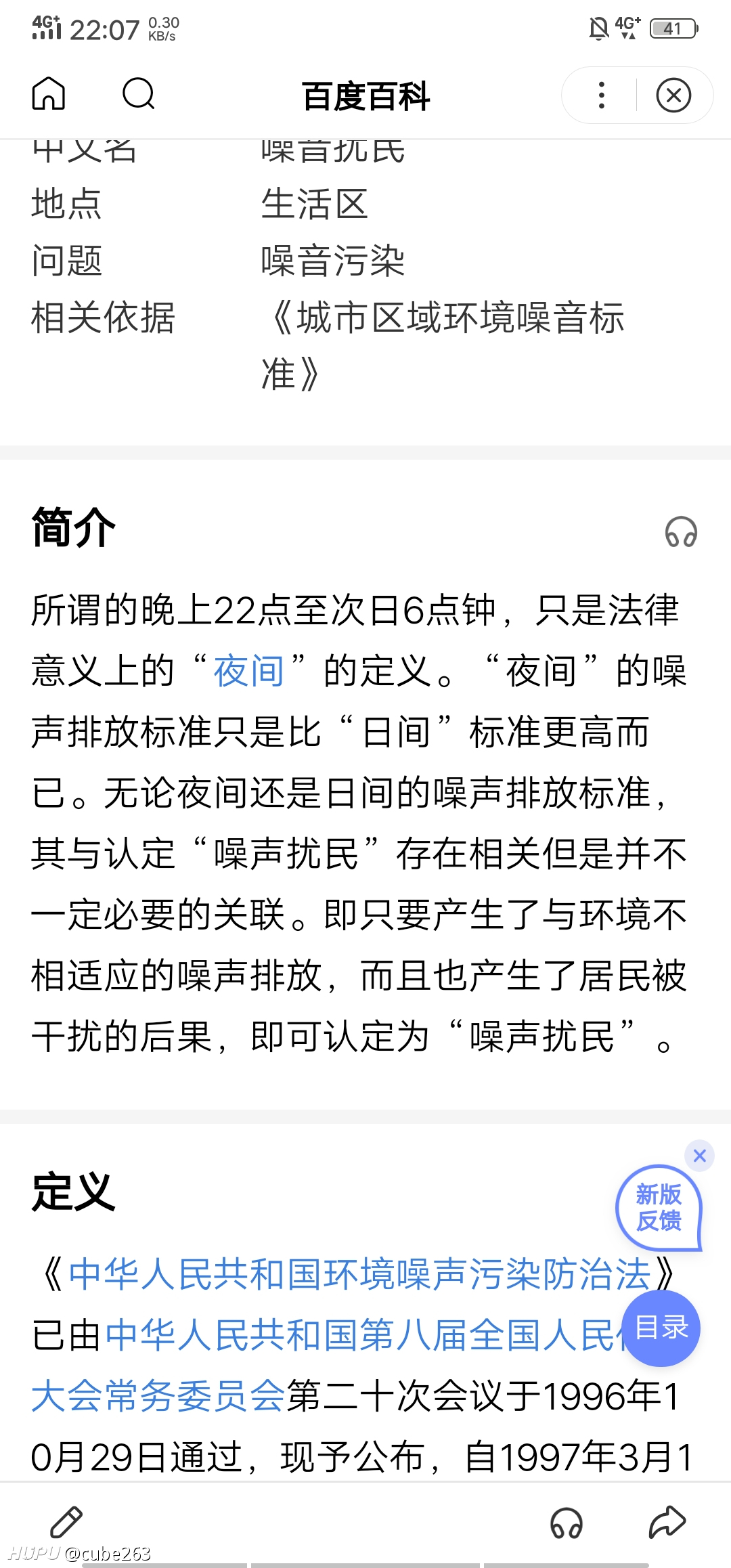Dismiss the 新版反馈 floating bubble

[700, 1156]
